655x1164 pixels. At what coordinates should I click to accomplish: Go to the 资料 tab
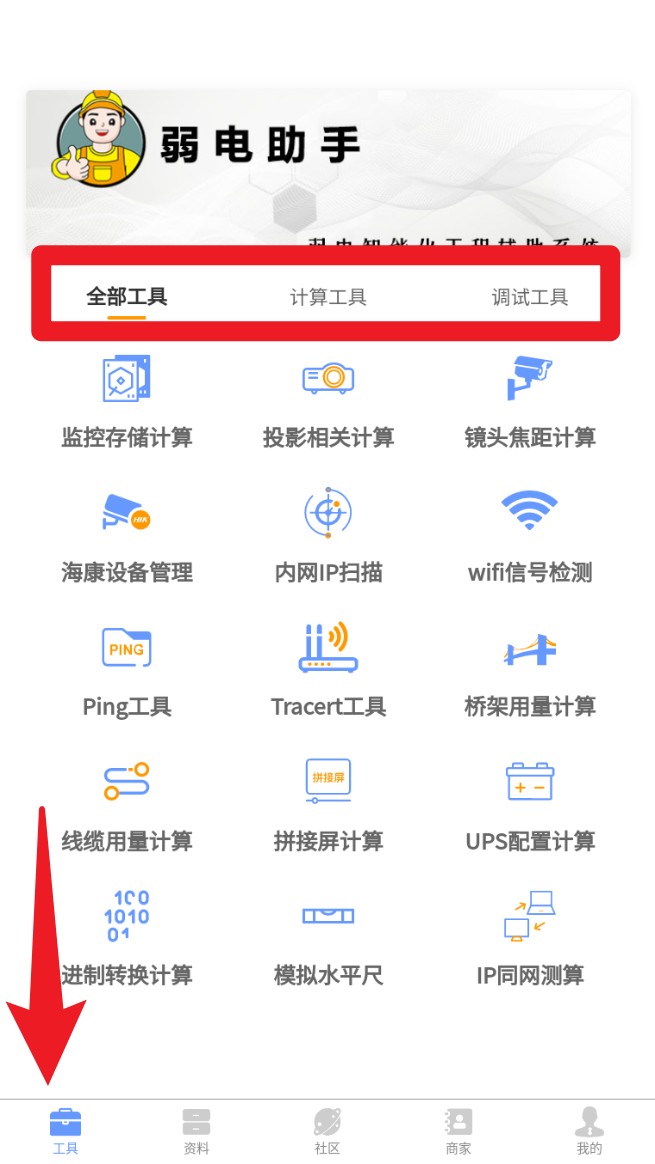(197, 1131)
